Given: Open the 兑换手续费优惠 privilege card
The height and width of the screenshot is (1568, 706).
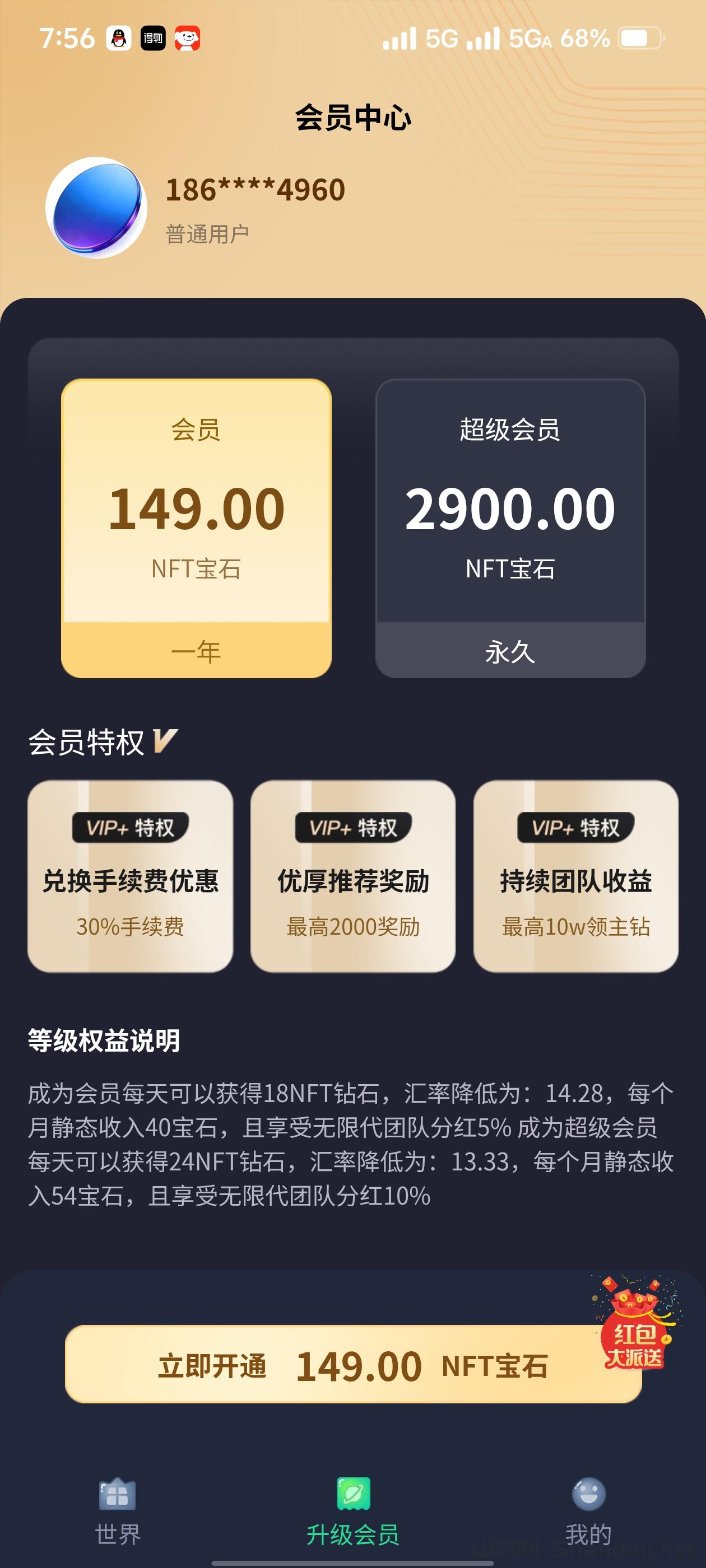Looking at the screenshot, I should pyautogui.click(x=131, y=876).
